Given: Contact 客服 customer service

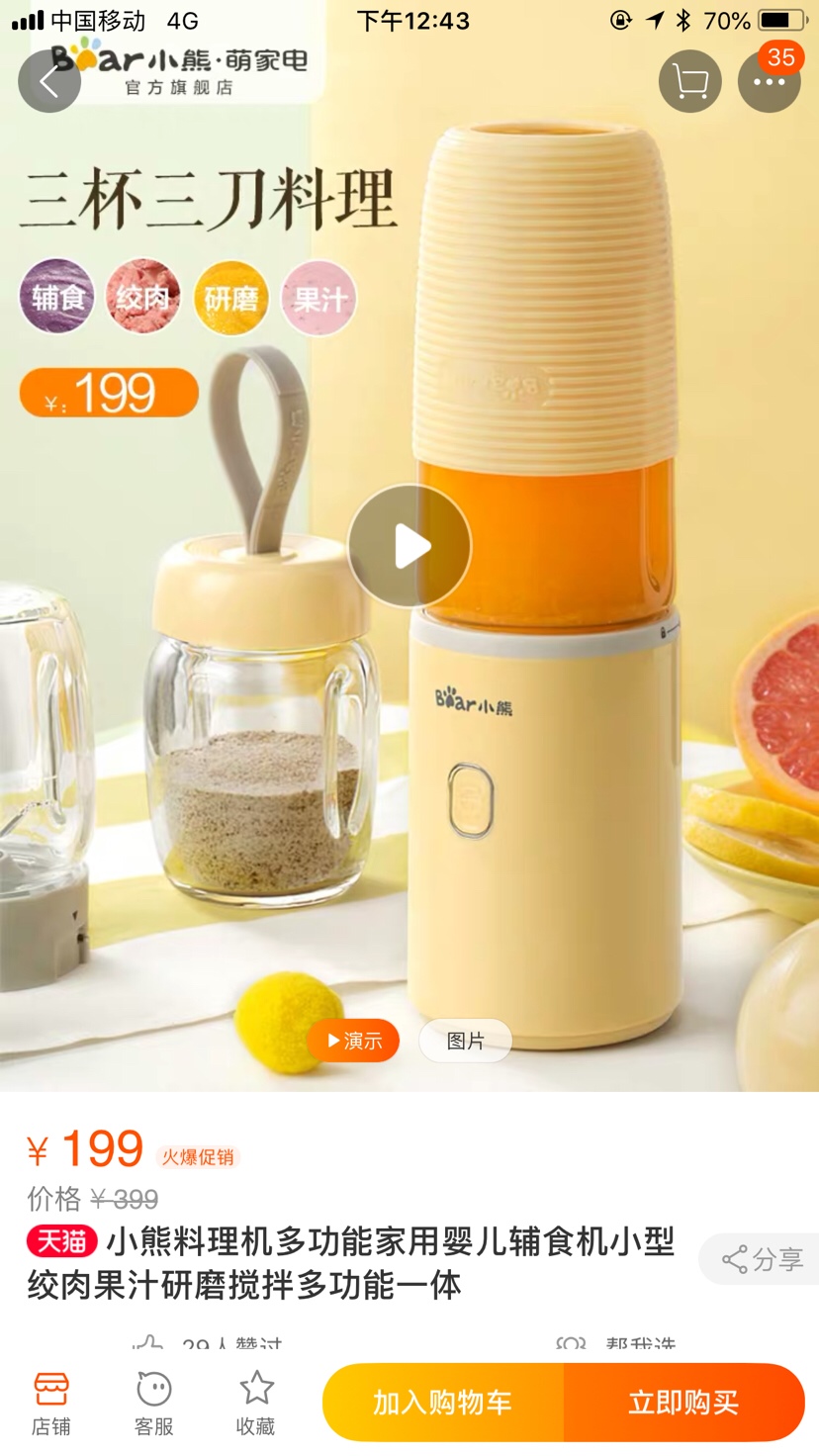Looking at the screenshot, I should point(153,1403).
